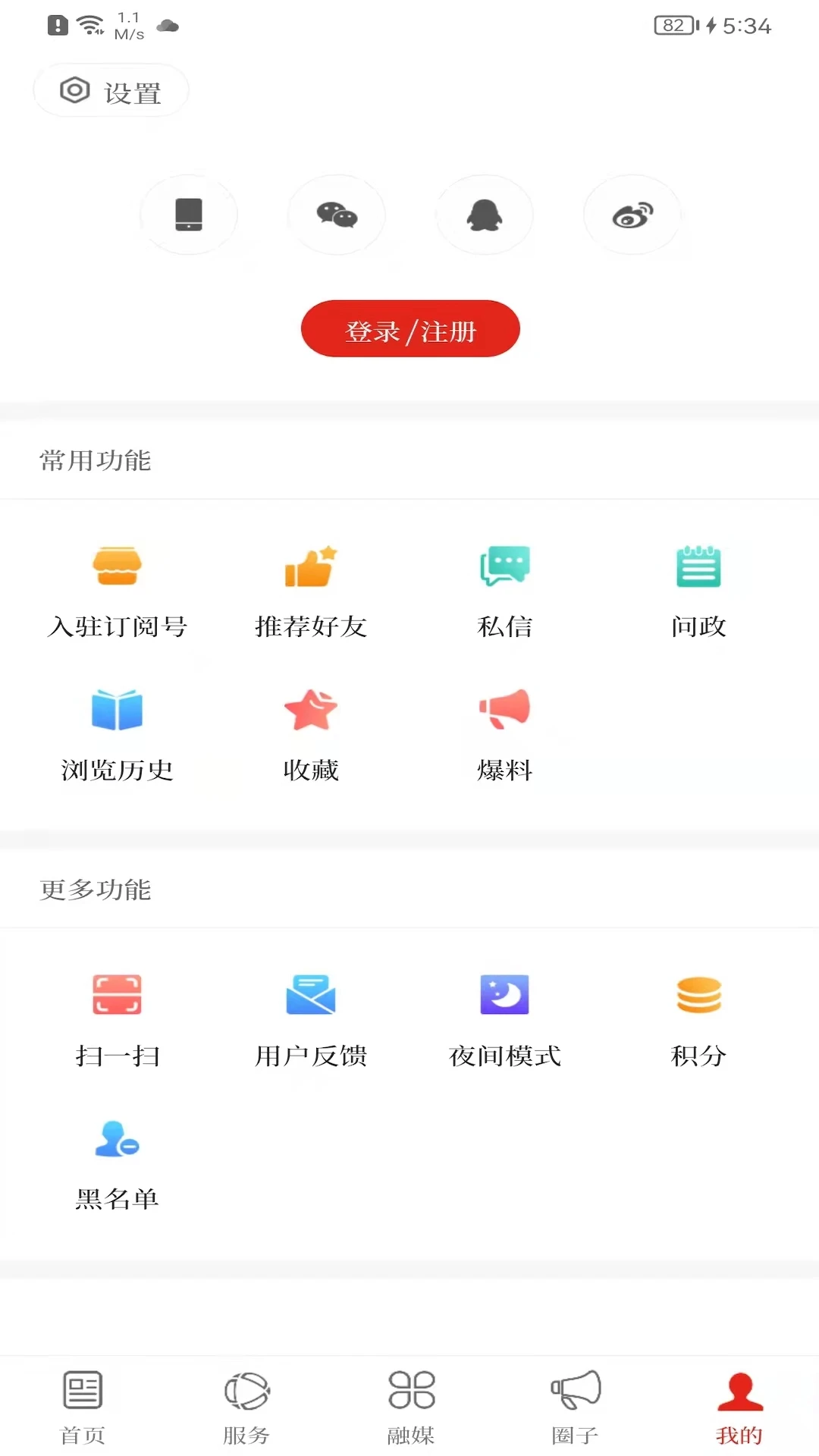The image size is (819, 1456).
Task: Select QQ login option
Action: (x=485, y=215)
